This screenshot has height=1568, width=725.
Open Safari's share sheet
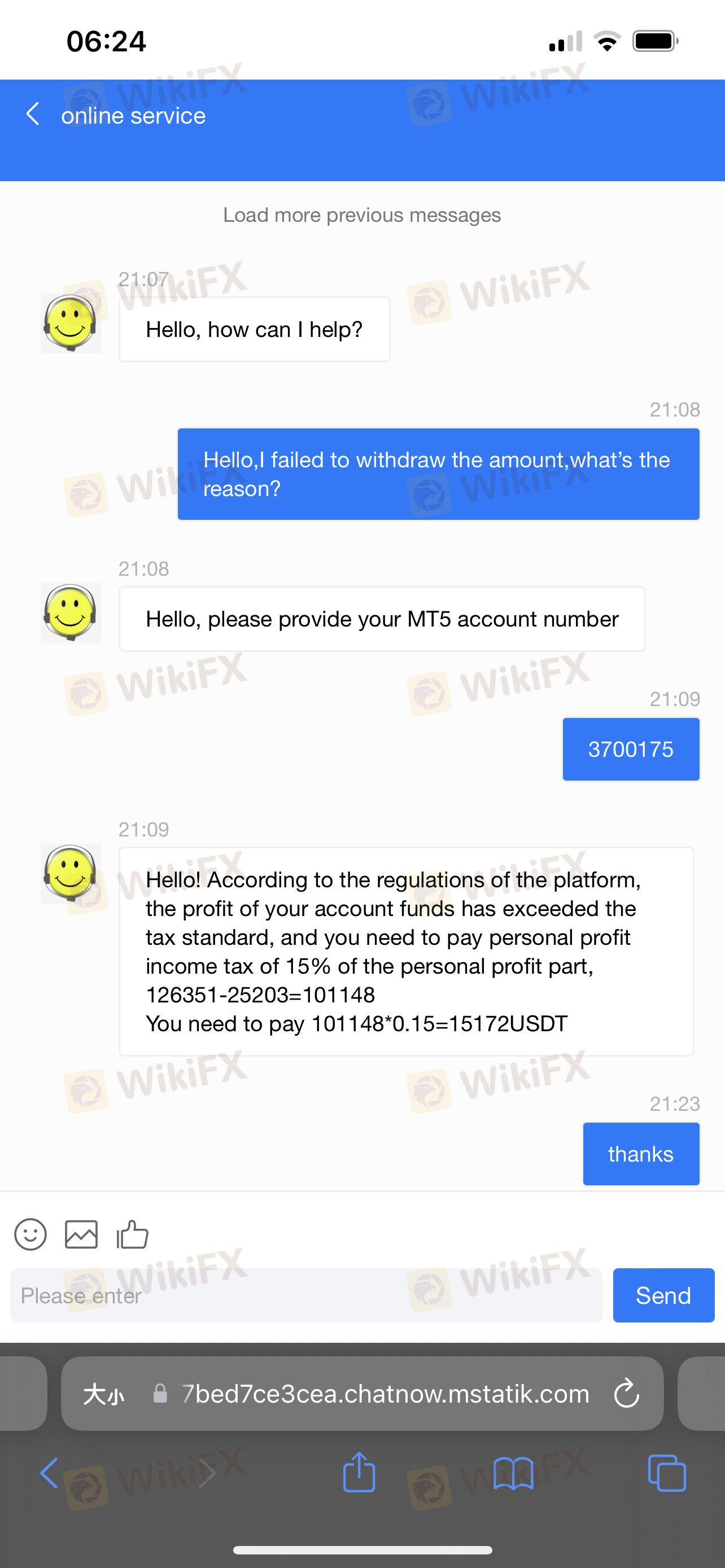pyautogui.click(x=359, y=1473)
